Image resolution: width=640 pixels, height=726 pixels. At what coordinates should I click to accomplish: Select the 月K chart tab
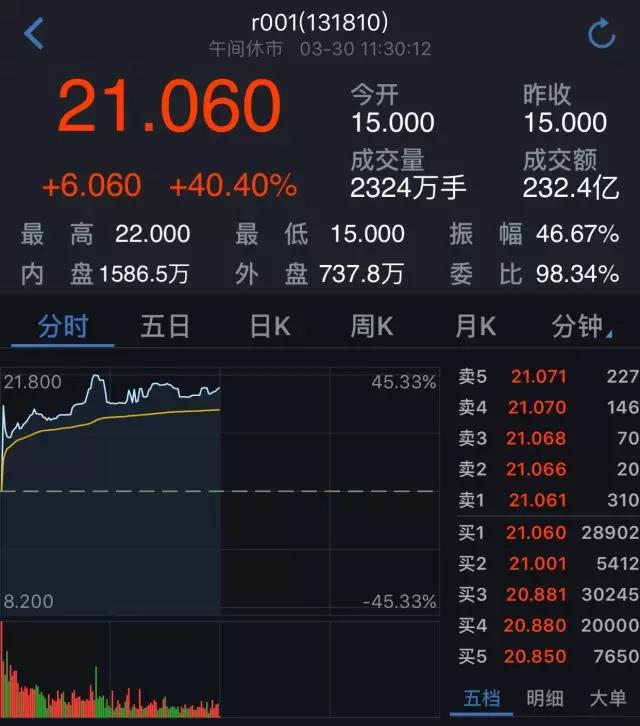pyautogui.click(x=475, y=326)
